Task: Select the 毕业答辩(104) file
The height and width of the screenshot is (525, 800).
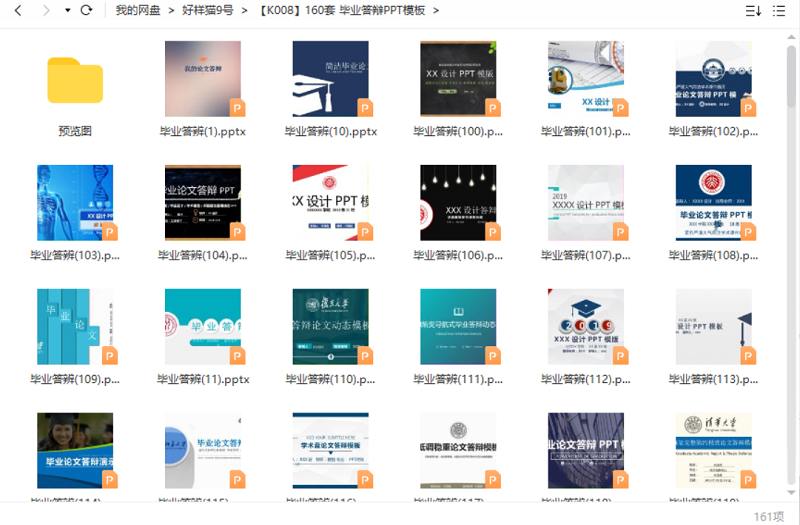Action: (x=203, y=203)
